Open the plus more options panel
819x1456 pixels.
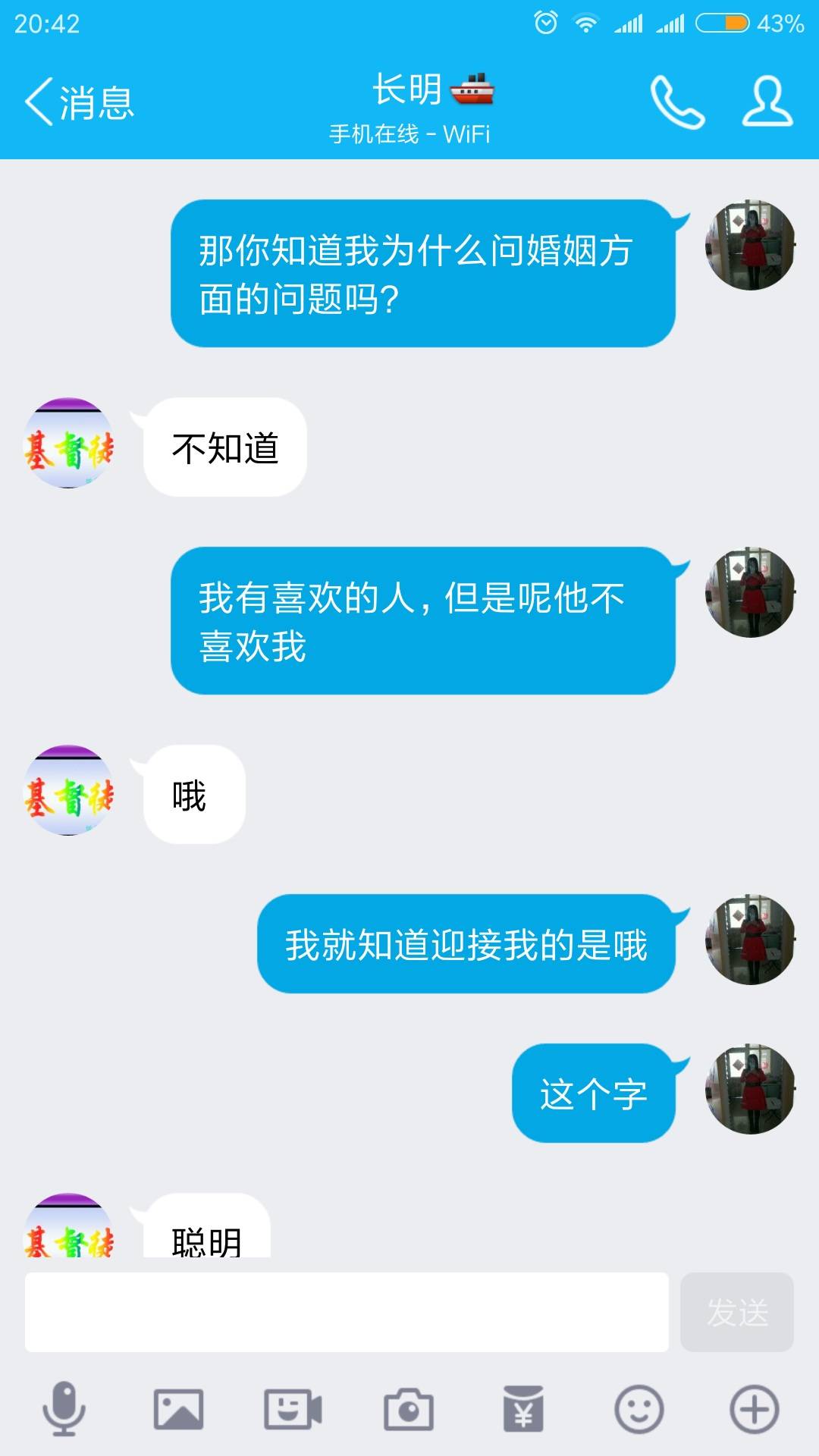coord(754,1409)
